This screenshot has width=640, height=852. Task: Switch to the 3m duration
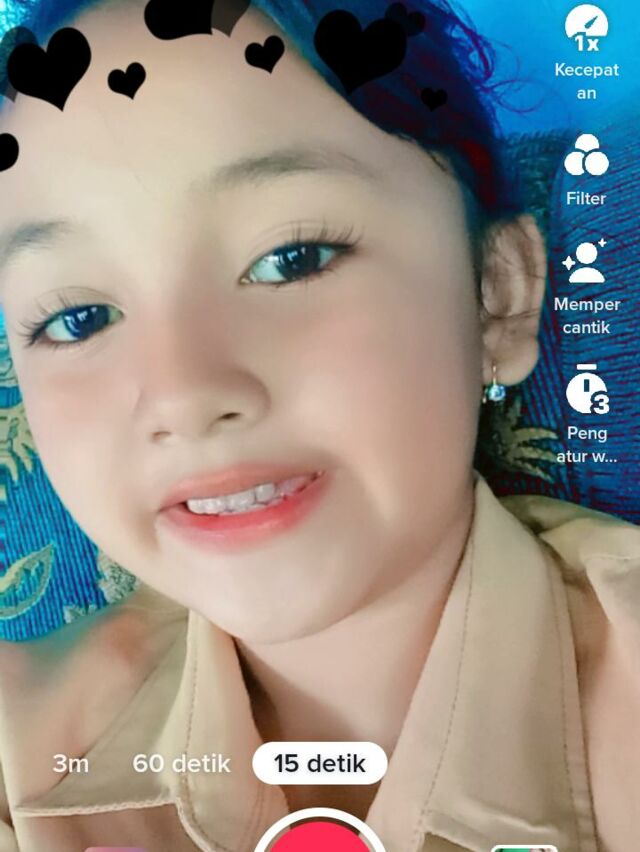pyautogui.click(x=71, y=764)
